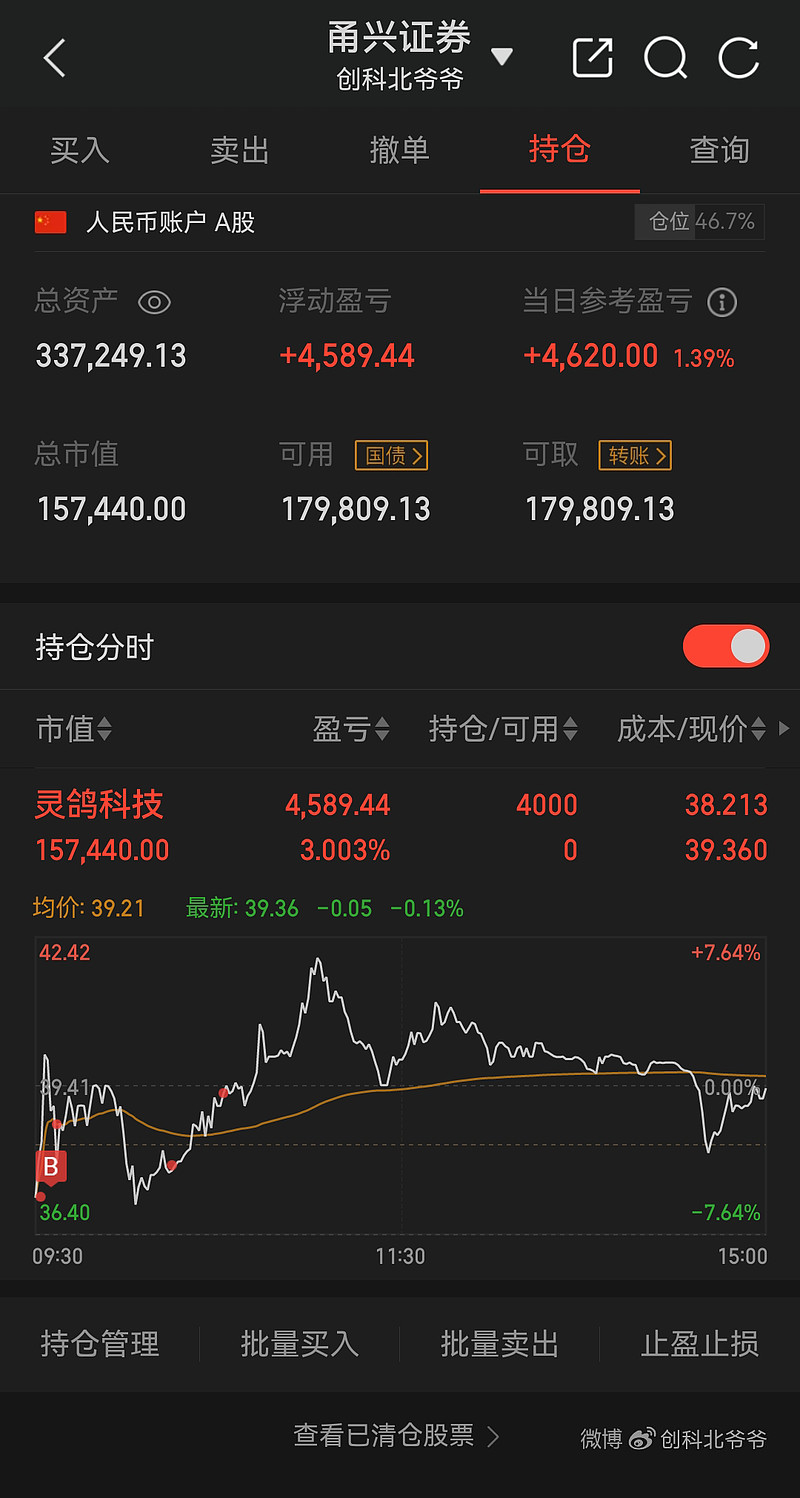Switch to the 撤单 tab
The width and height of the screenshot is (800, 1498).
coord(400,150)
